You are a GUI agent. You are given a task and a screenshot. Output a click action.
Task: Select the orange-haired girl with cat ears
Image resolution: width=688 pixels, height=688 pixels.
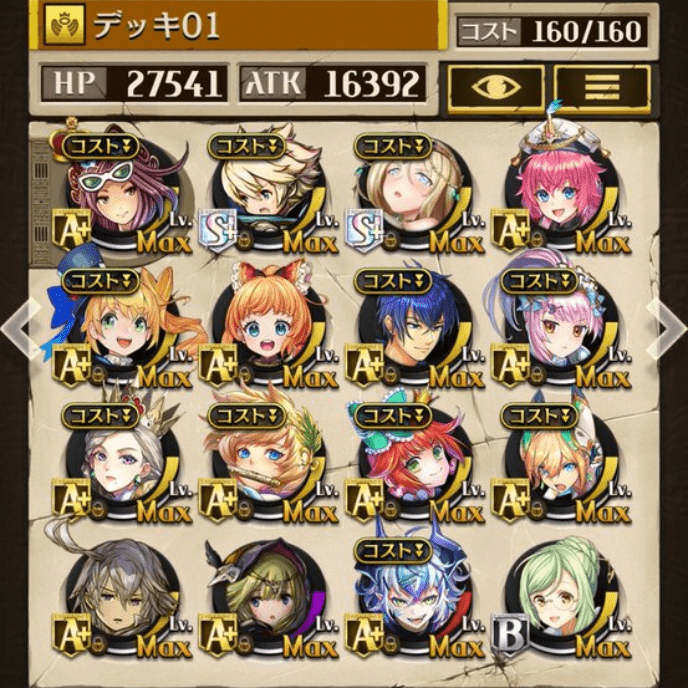pos(262,325)
